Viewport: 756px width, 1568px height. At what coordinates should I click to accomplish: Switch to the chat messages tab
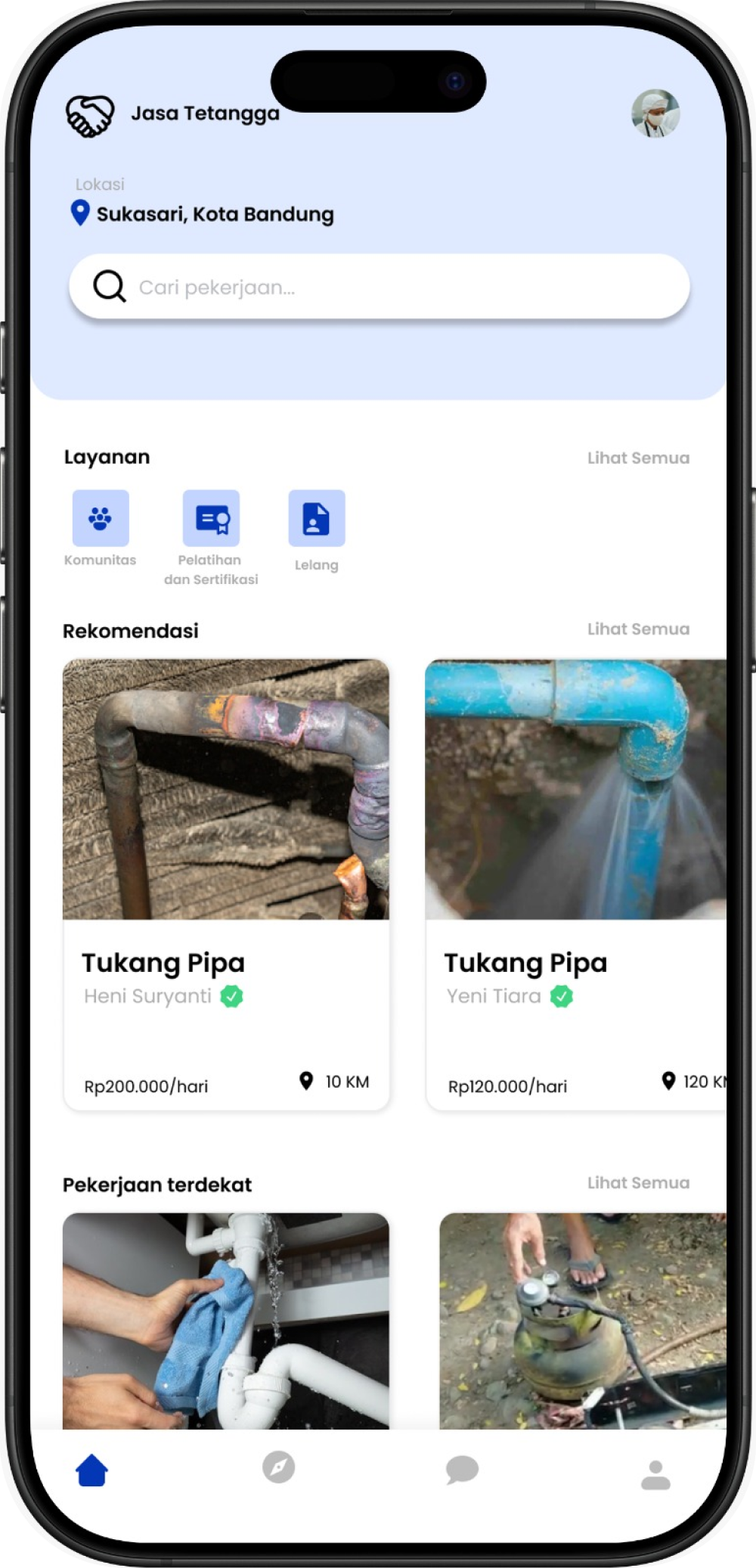(x=462, y=1470)
